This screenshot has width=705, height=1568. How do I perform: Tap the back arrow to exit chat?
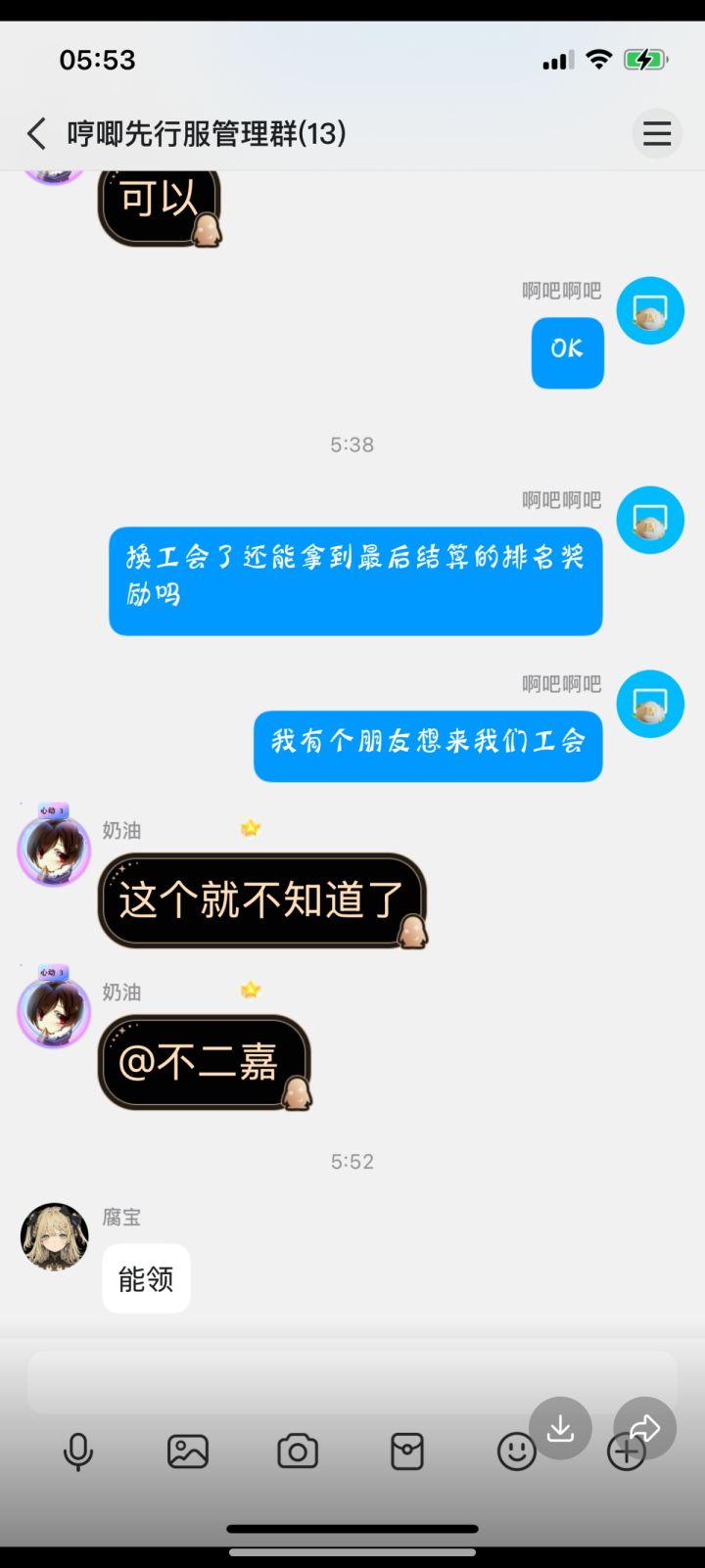[x=36, y=133]
